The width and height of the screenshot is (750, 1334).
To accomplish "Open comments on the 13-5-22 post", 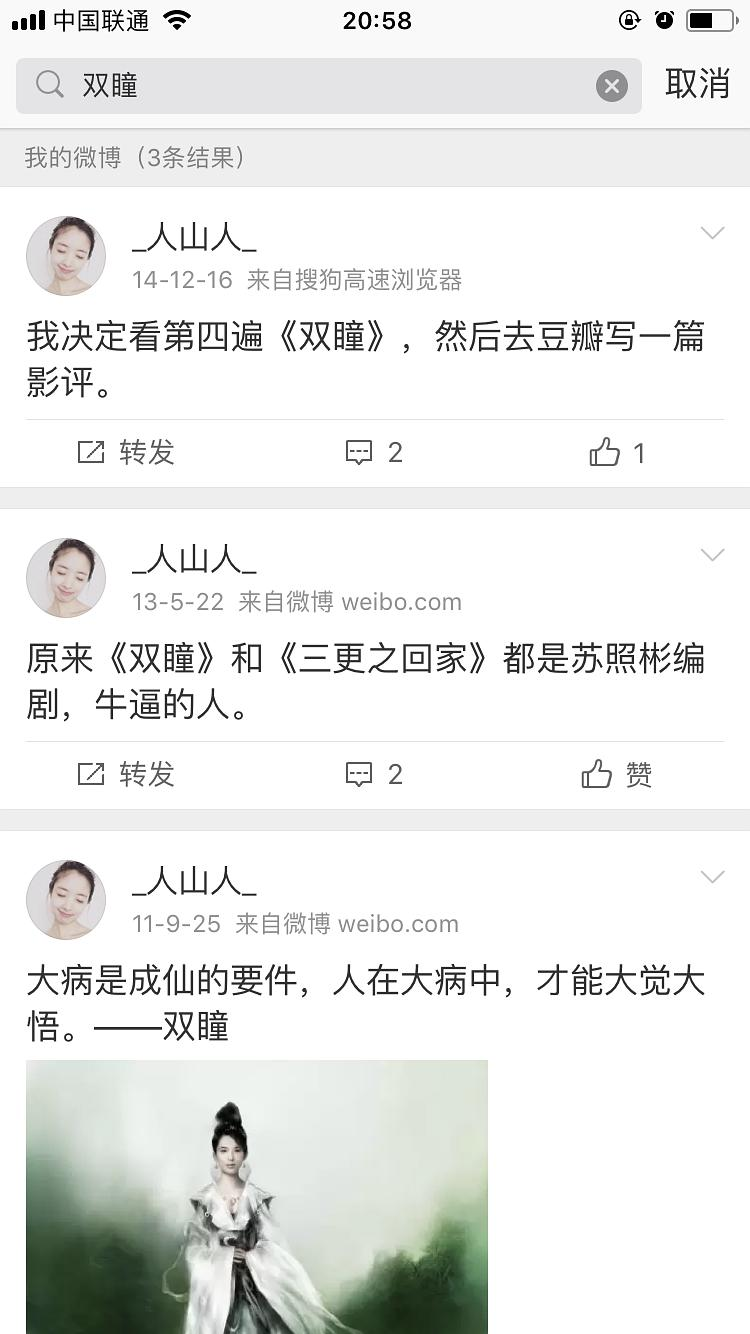I will 374,774.
